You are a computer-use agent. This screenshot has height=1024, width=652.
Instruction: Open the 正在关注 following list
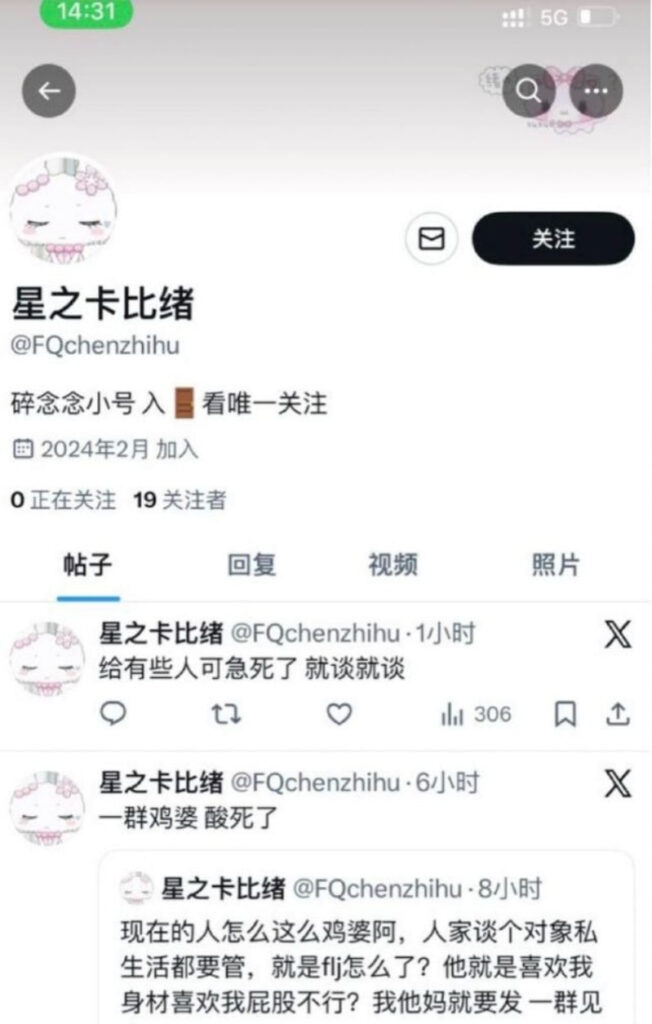tap(64, 500)
